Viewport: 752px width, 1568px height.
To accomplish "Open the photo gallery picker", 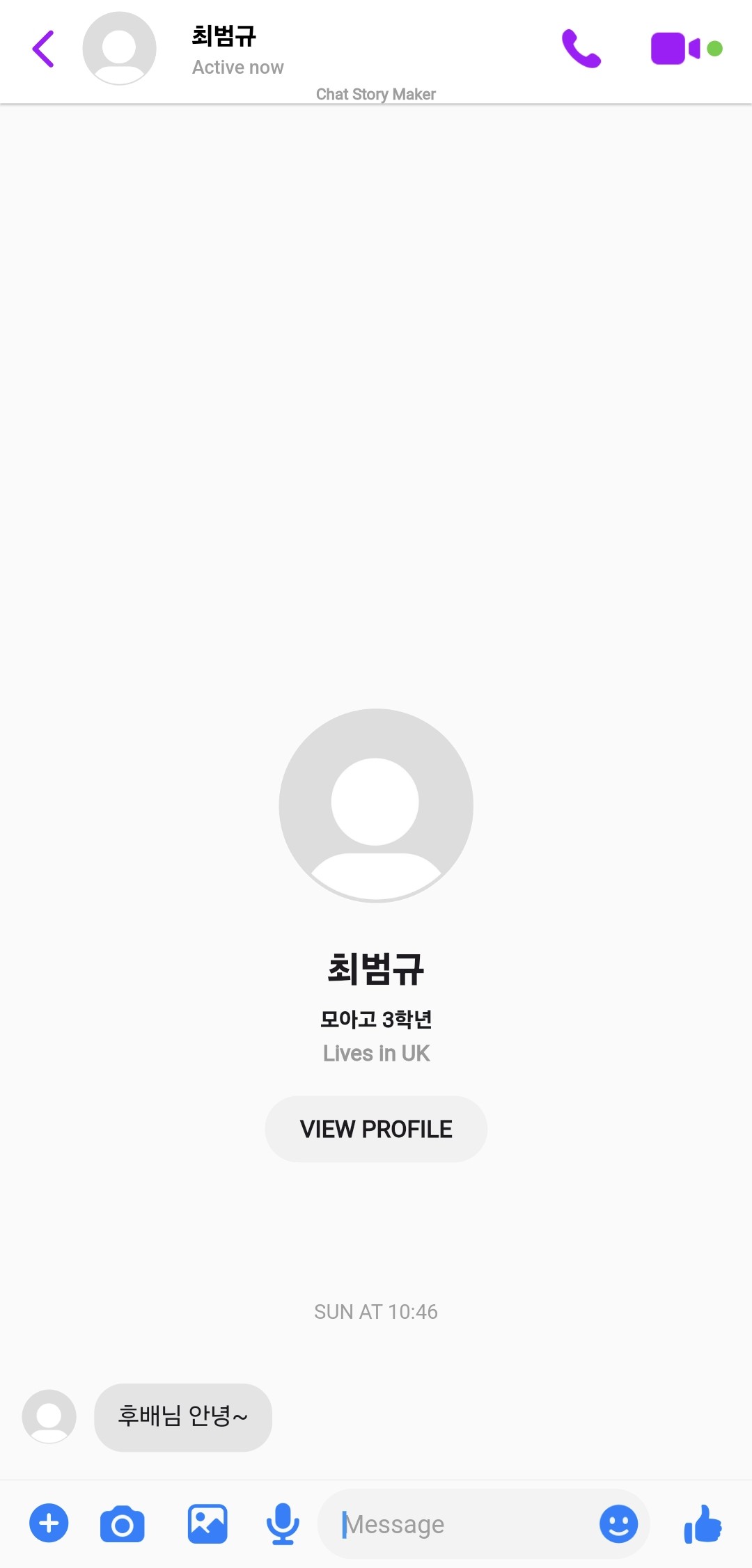I will point(207,1524).
